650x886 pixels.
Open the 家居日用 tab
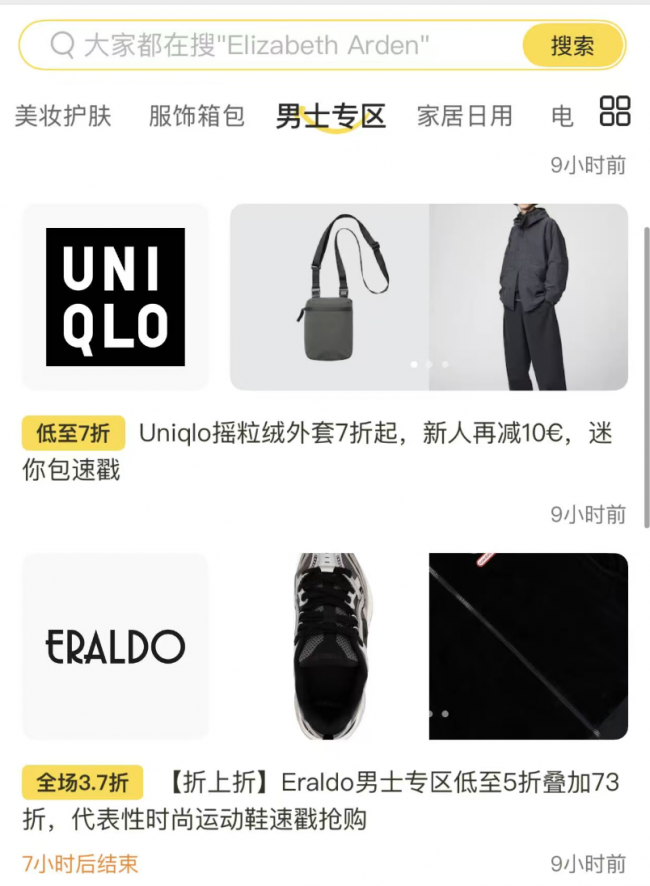coord(464,116)
